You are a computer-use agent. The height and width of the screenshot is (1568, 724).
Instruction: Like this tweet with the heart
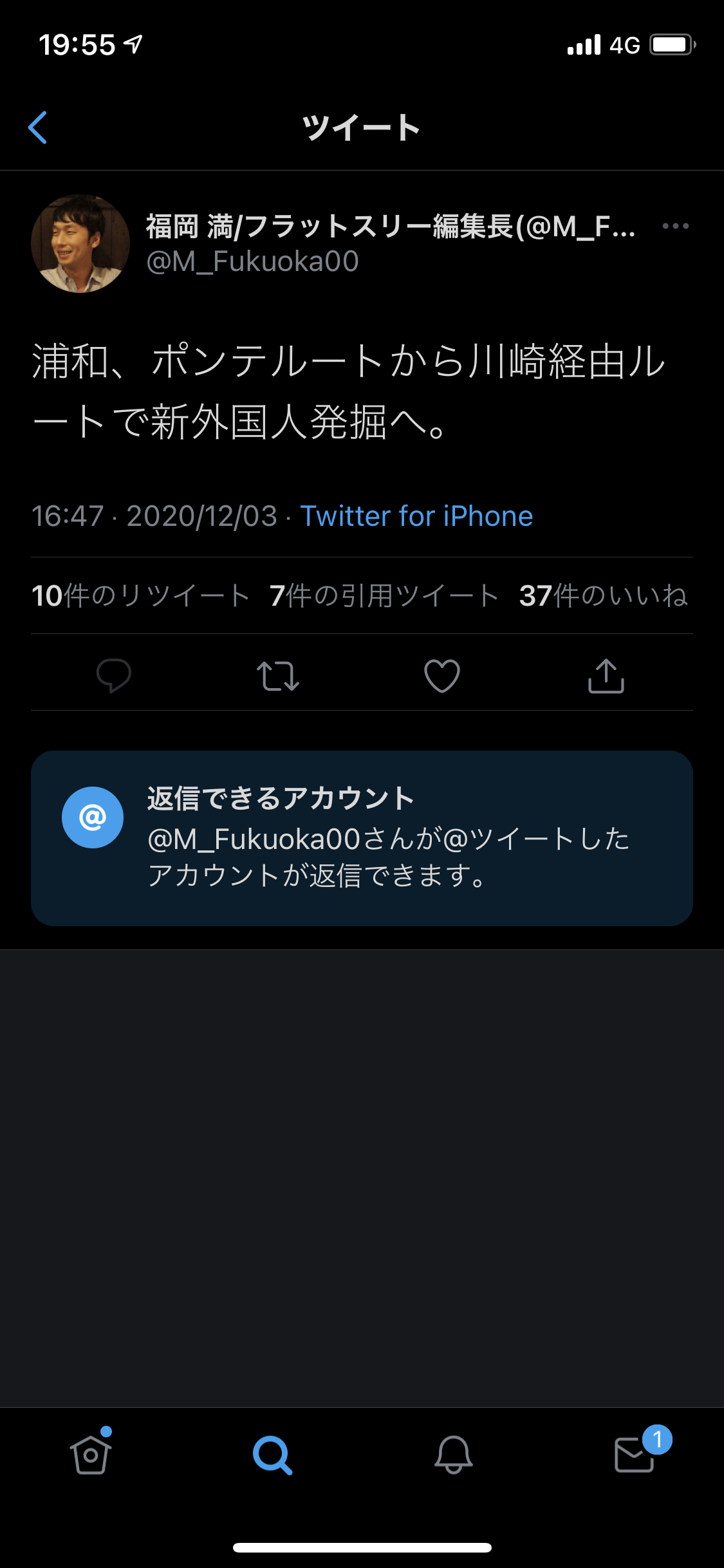click(442, 676)
